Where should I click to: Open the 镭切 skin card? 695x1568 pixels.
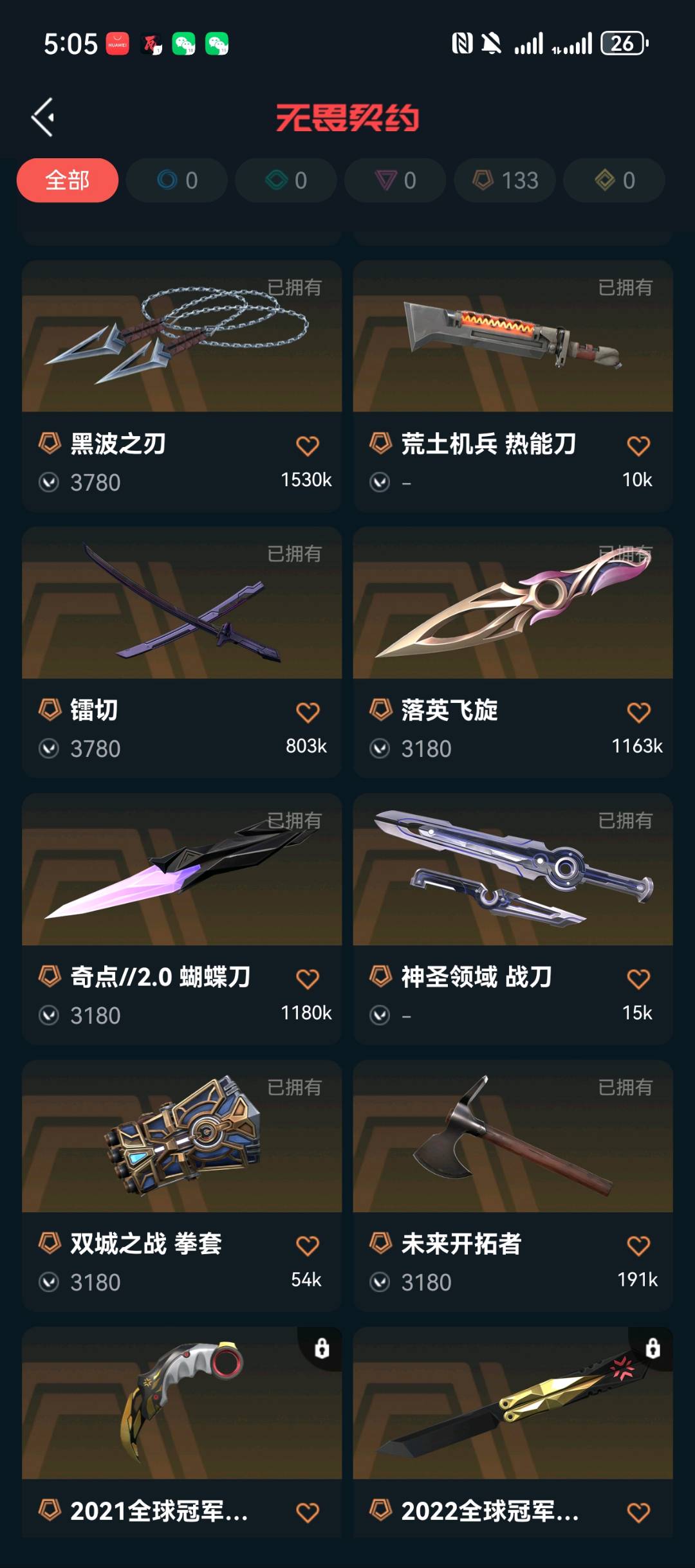(x=181, y=652)
